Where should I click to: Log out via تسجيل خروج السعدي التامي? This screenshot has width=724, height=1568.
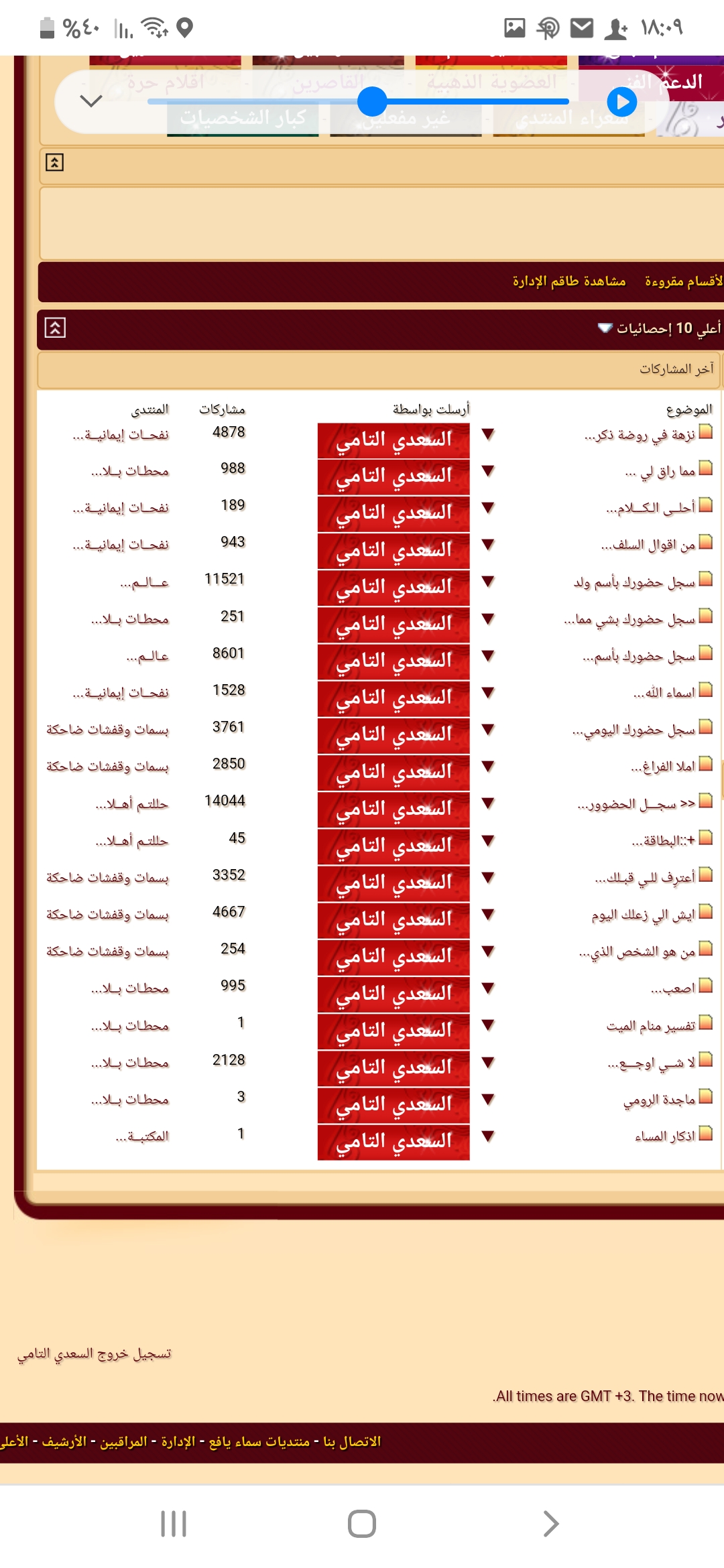pos(94,1354)
